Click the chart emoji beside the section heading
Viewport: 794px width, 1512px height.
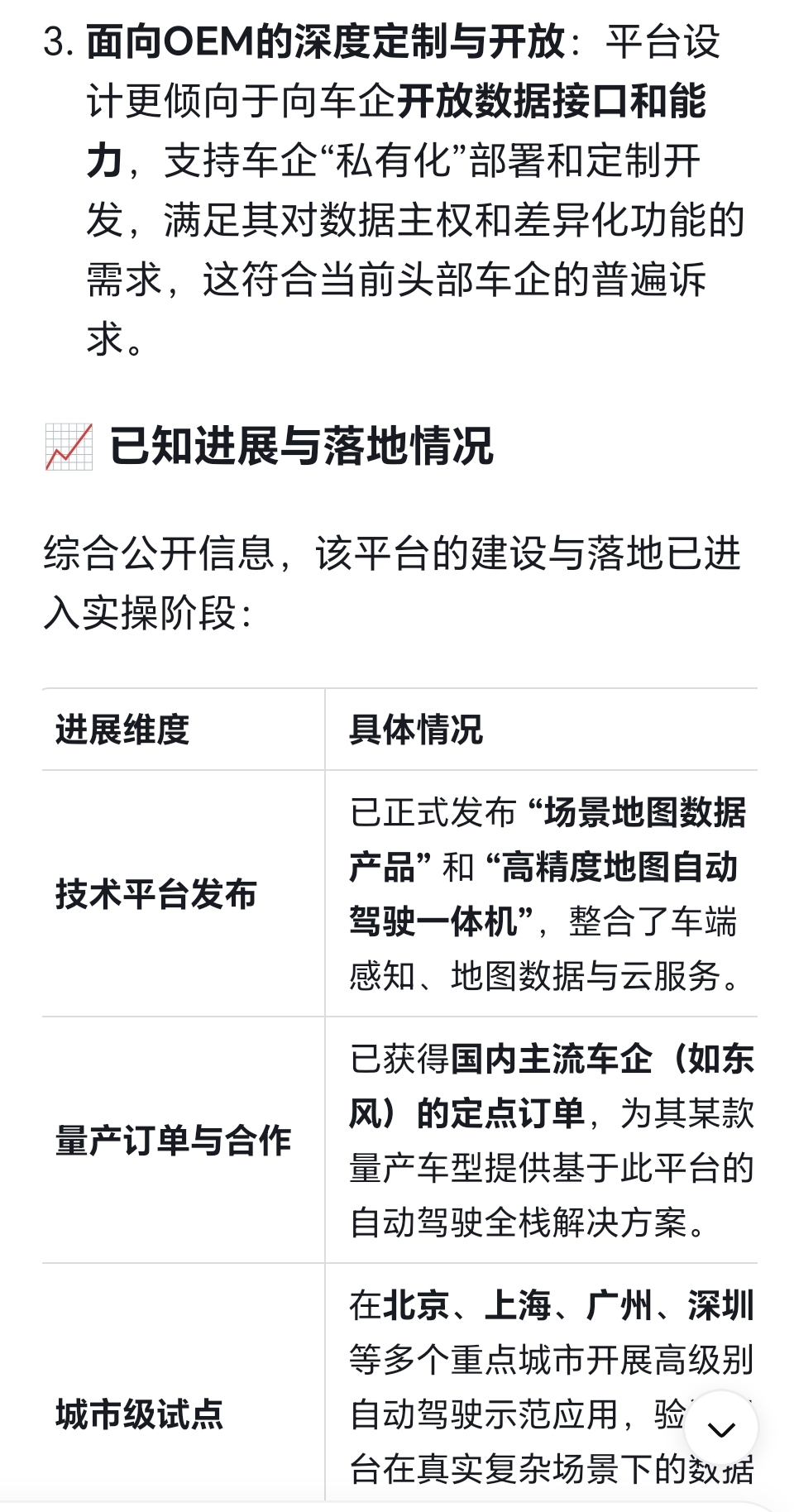[68, 443]
